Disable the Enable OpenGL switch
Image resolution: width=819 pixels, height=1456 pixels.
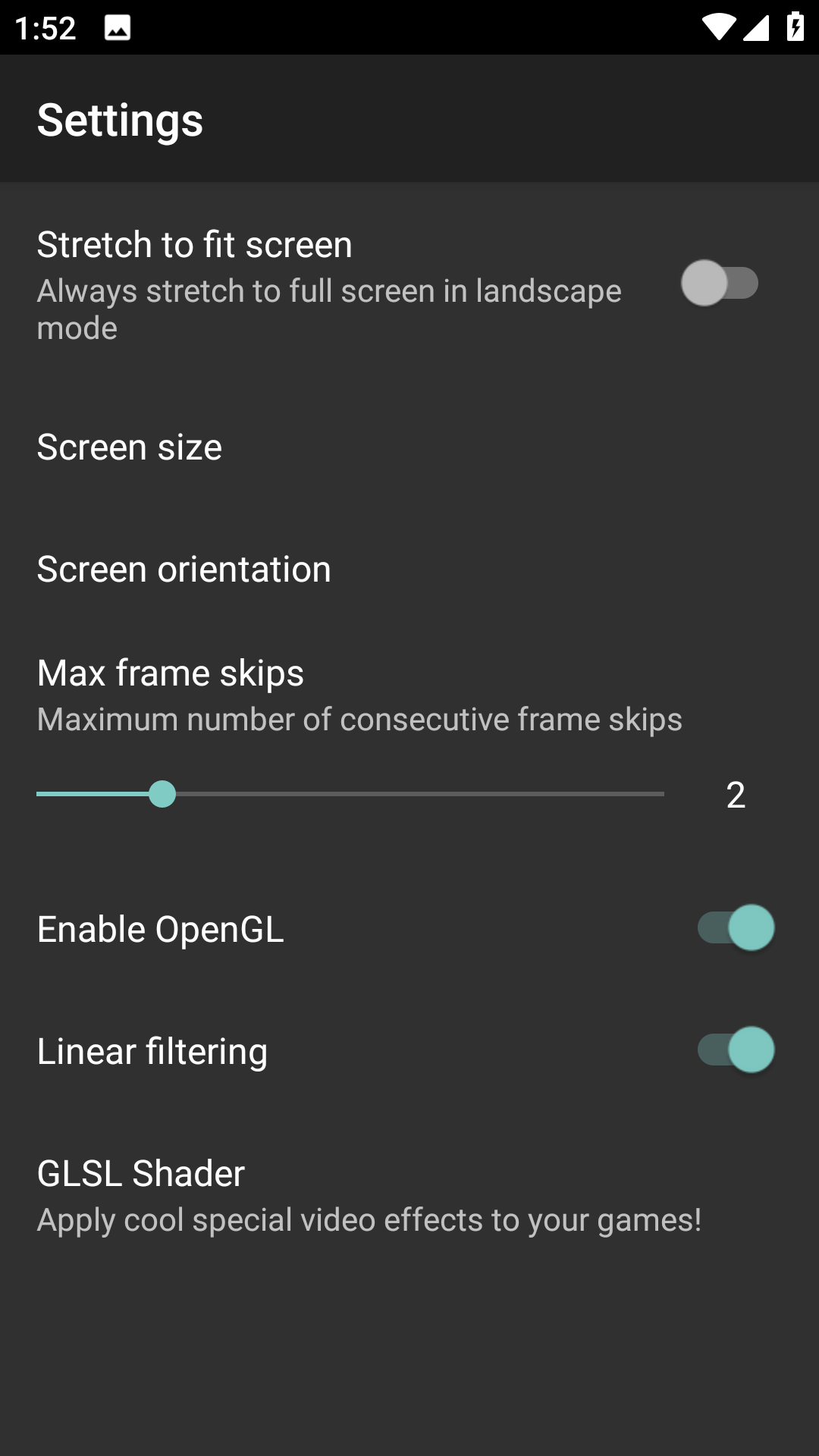point(736,928)
